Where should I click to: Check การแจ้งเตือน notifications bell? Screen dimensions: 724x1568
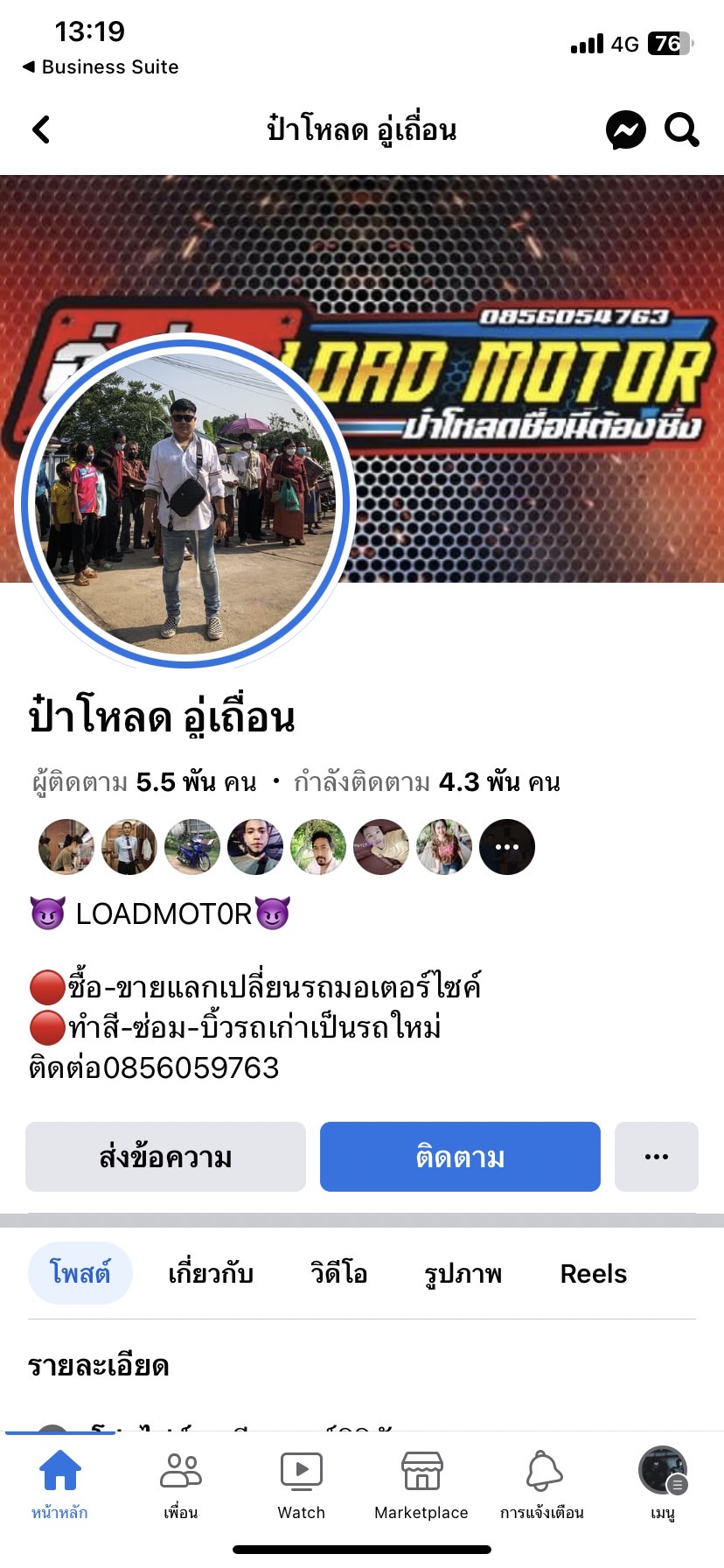[542, 1484]
